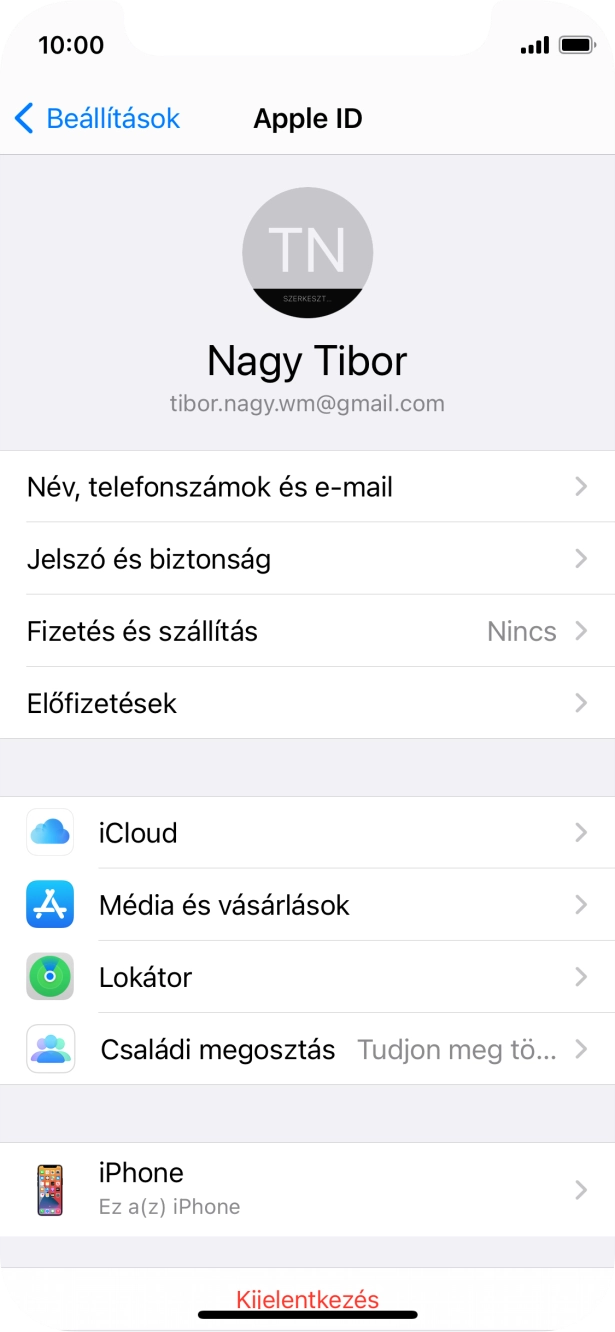Select Fizetés és szállítás row
Viewport: 615px width, 1332px height.
click(x=307, y=631)
